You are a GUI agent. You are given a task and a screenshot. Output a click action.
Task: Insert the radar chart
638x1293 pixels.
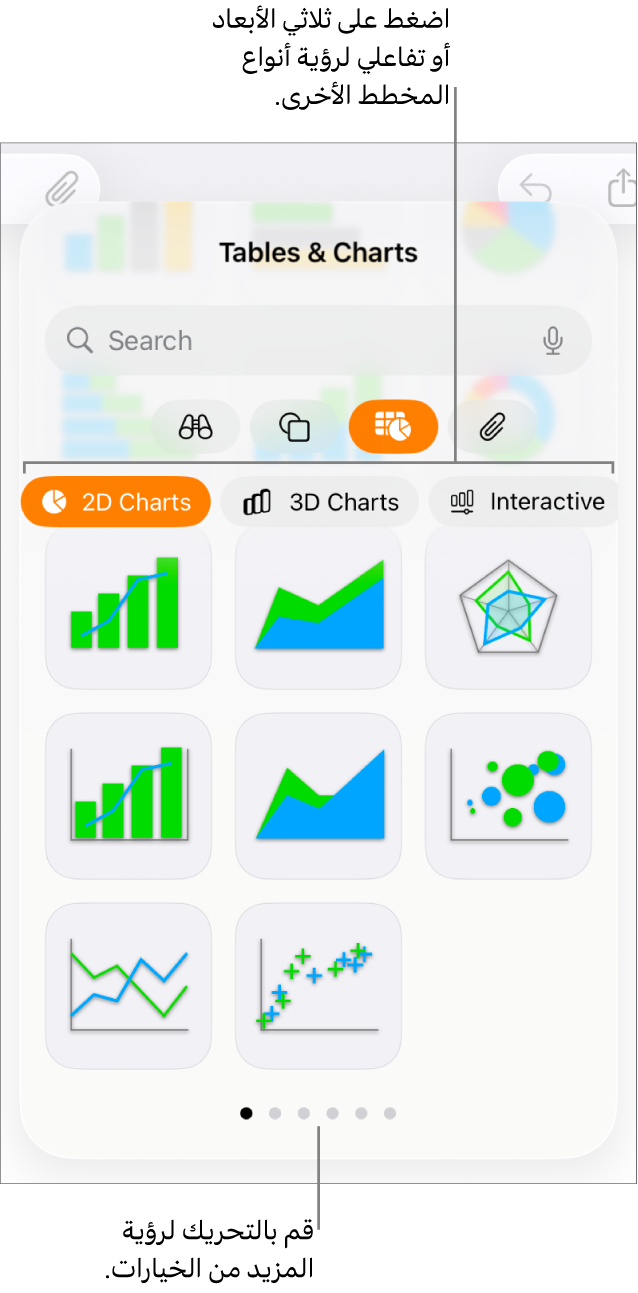click(x=508, y=607)
